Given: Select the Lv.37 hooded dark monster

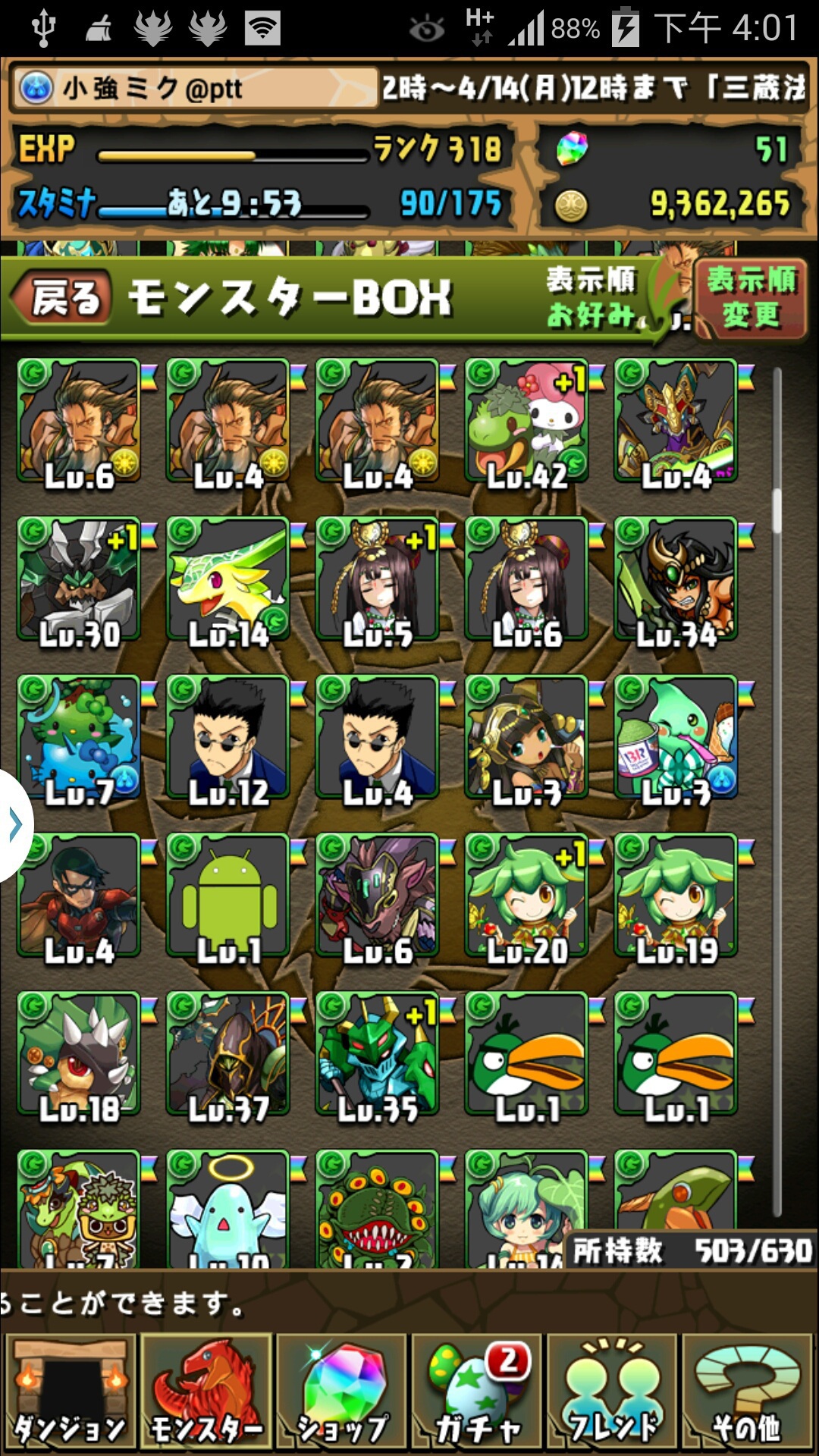Looking at the screenshot, I should [228, 1055].
